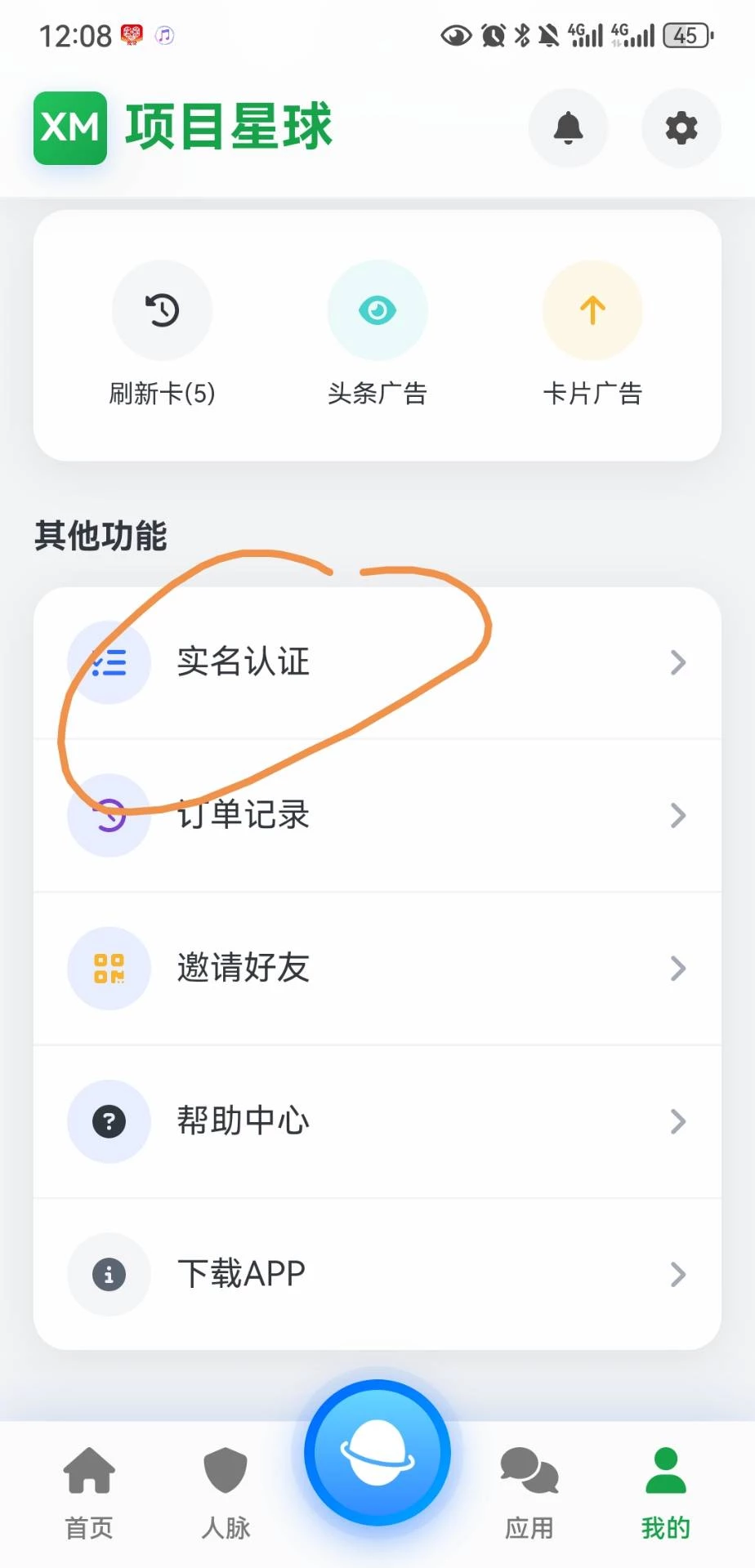Open 下载APP download row
The height and width of the screenshot is (1568, 755).
(377, 1274)
